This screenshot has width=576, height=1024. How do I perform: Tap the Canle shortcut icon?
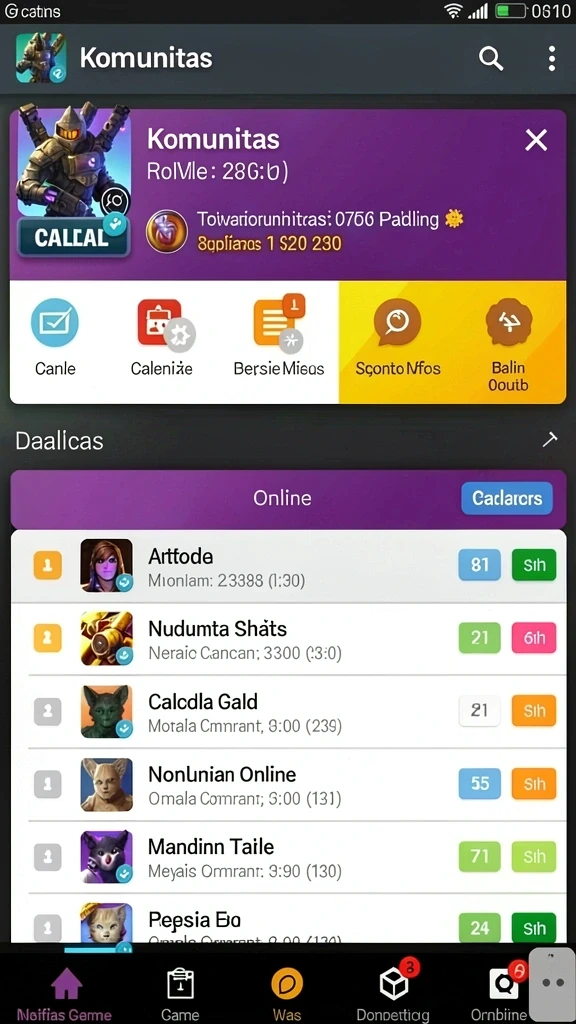55,323
